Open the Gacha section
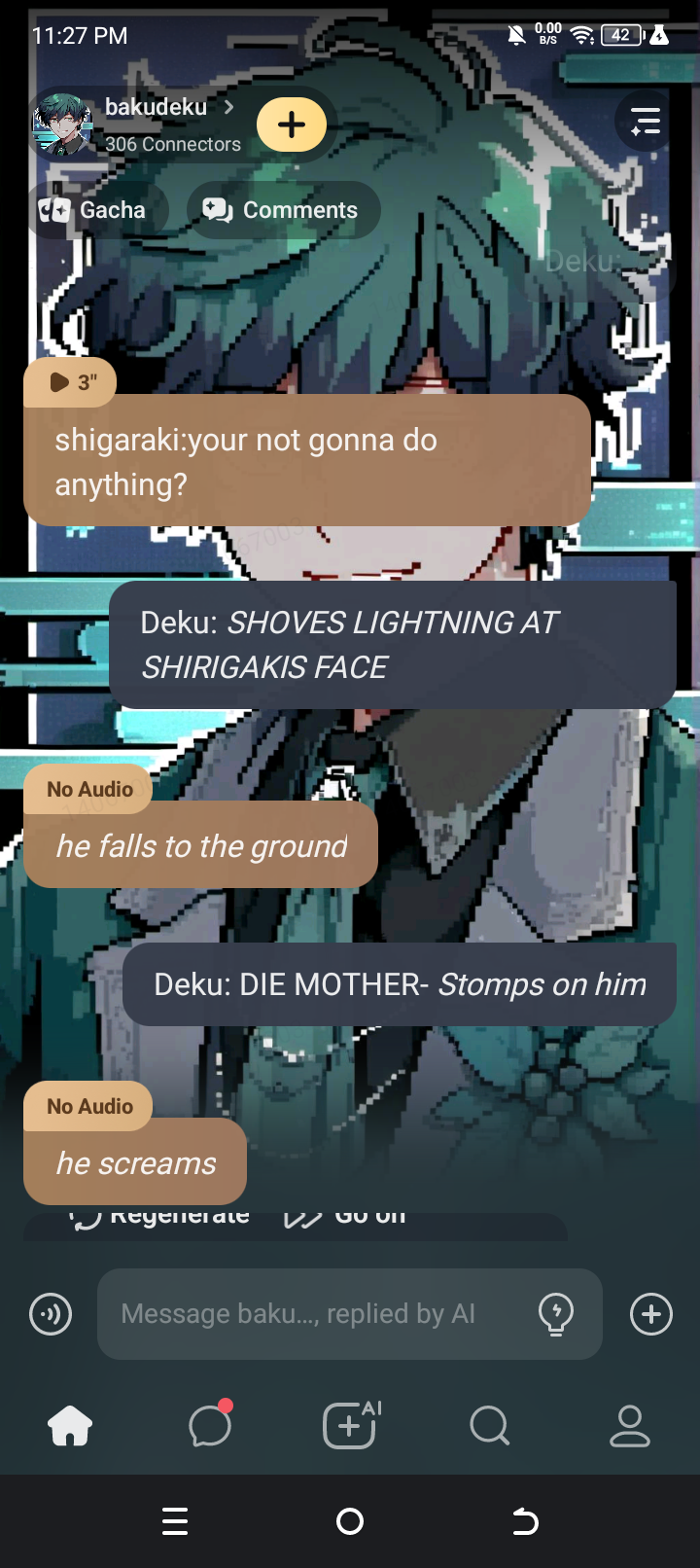The image size is (700, 1568). pyautogui.click(x=95, y=210)
